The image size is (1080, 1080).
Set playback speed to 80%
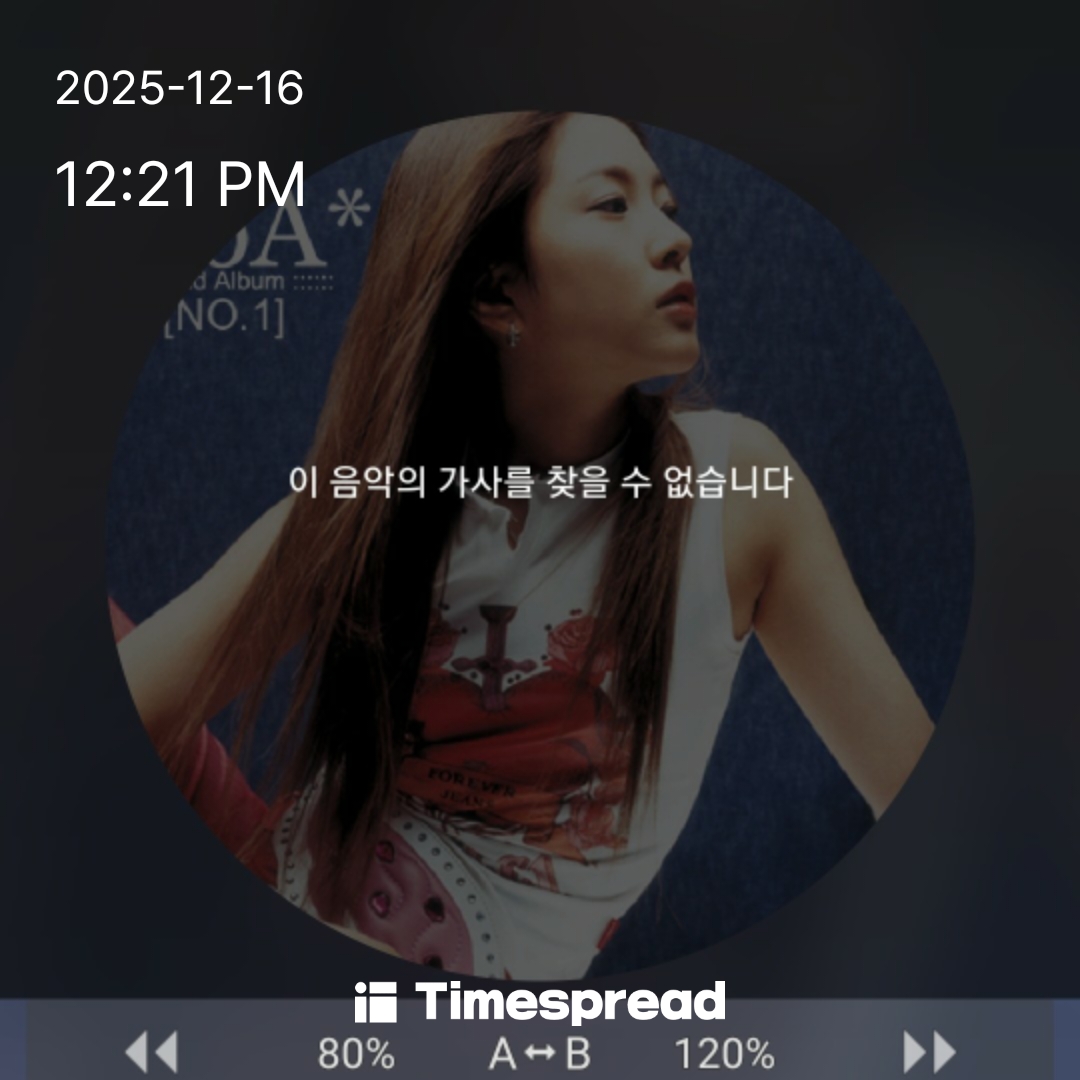coord(357,1054)
